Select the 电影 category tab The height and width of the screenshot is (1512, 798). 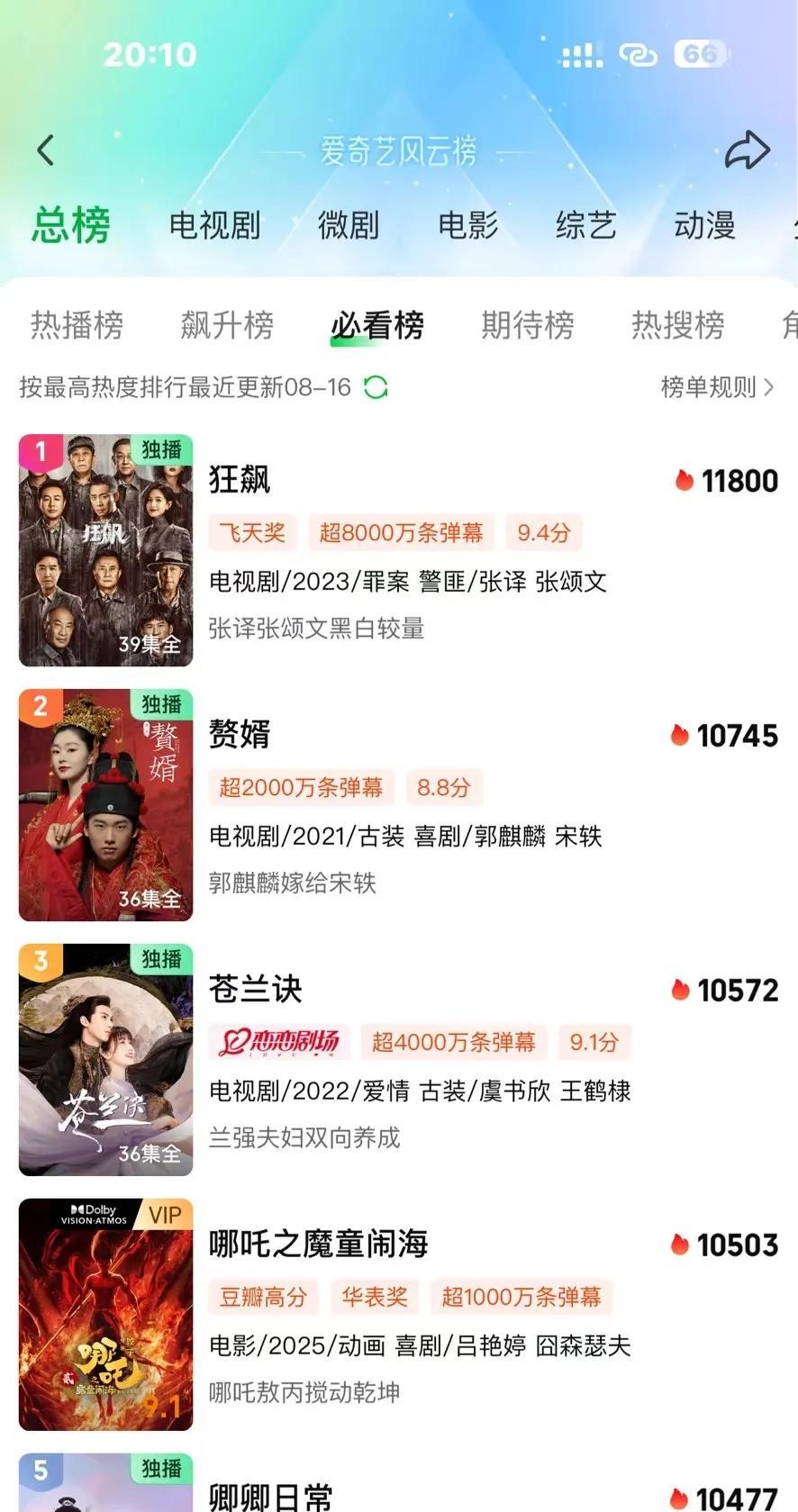[468, 225]
